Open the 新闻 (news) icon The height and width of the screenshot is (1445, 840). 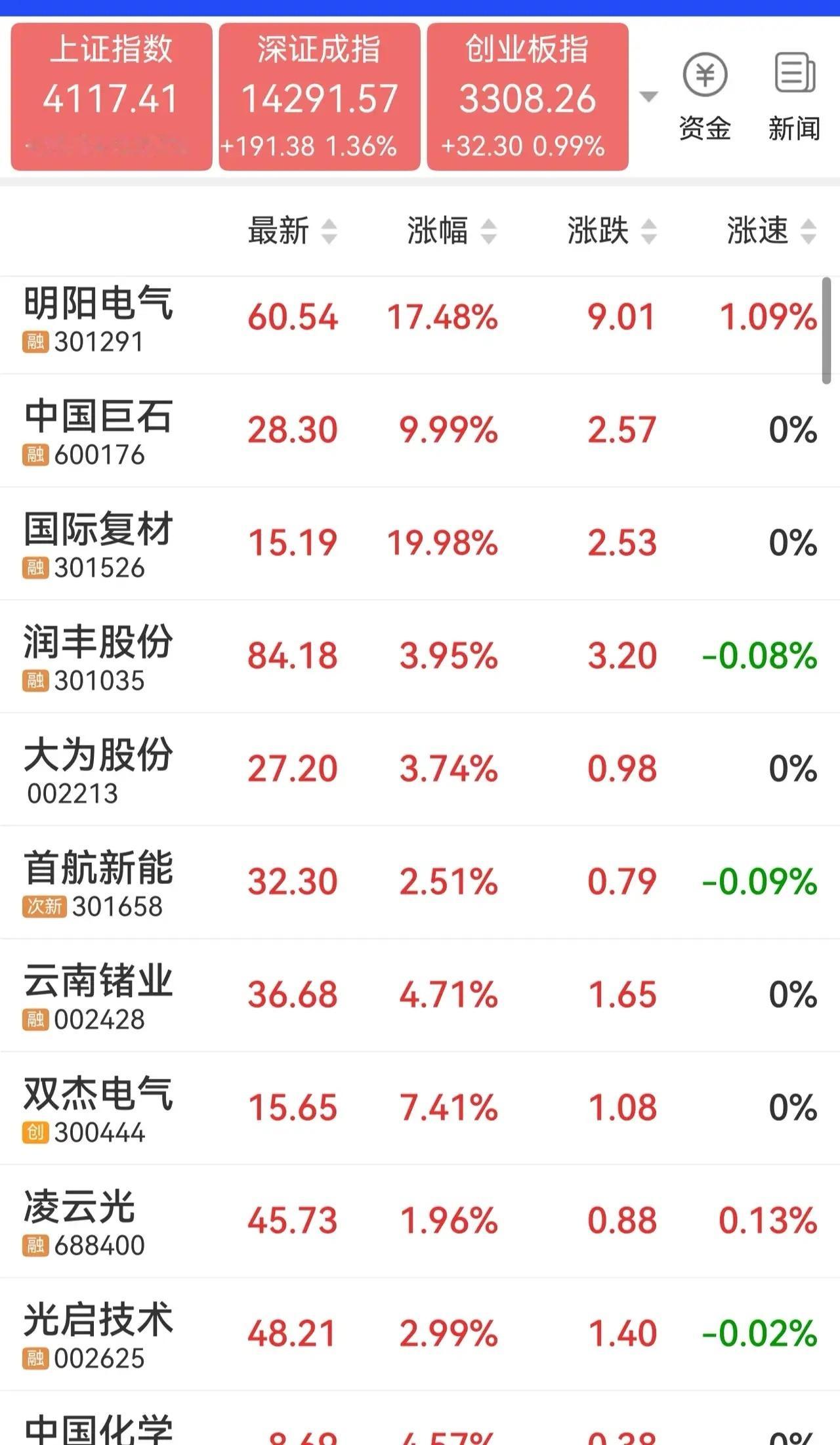tap(794, 92)
